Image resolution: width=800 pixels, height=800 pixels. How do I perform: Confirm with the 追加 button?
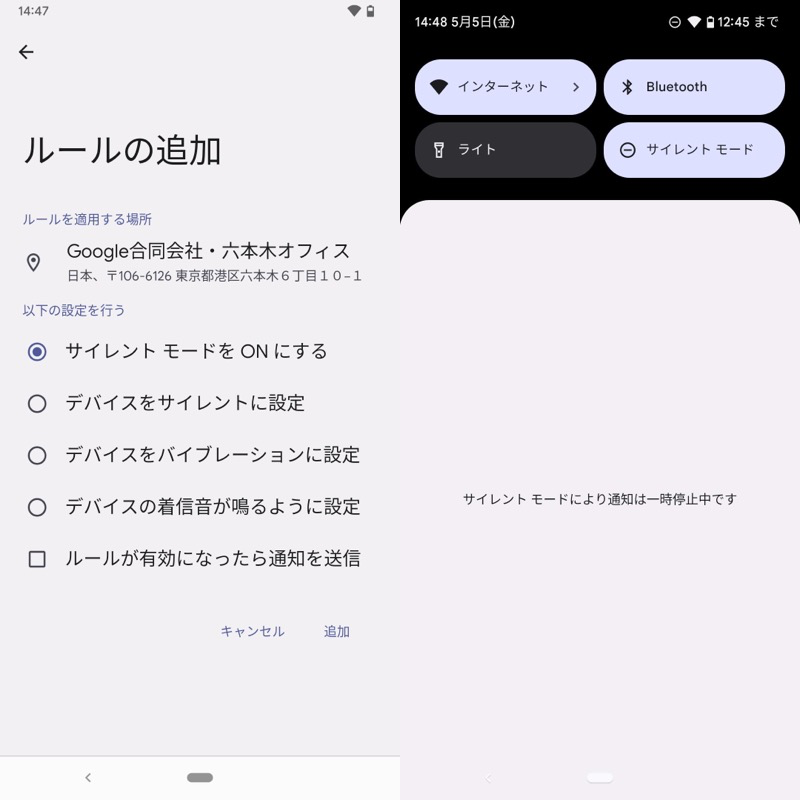tap(336, 631)
